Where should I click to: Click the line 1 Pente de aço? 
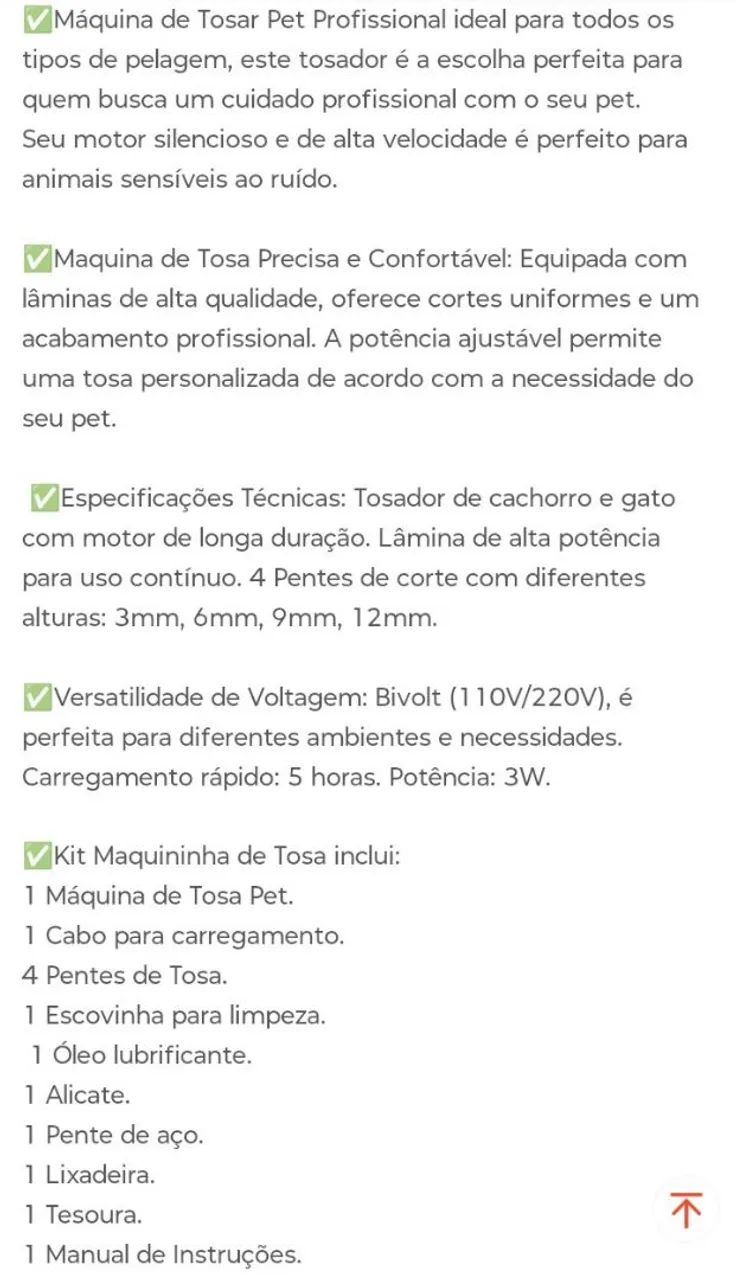[x=104, y=1135]
